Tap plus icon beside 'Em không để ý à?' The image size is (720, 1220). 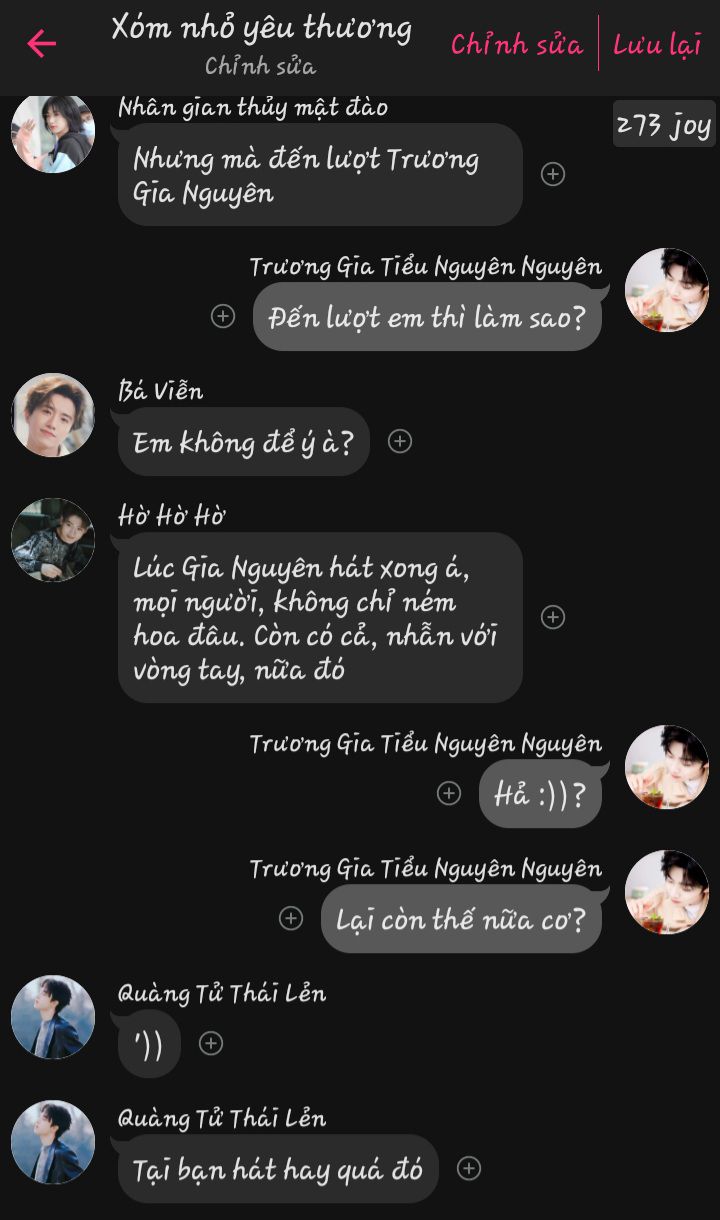[400, 441]
